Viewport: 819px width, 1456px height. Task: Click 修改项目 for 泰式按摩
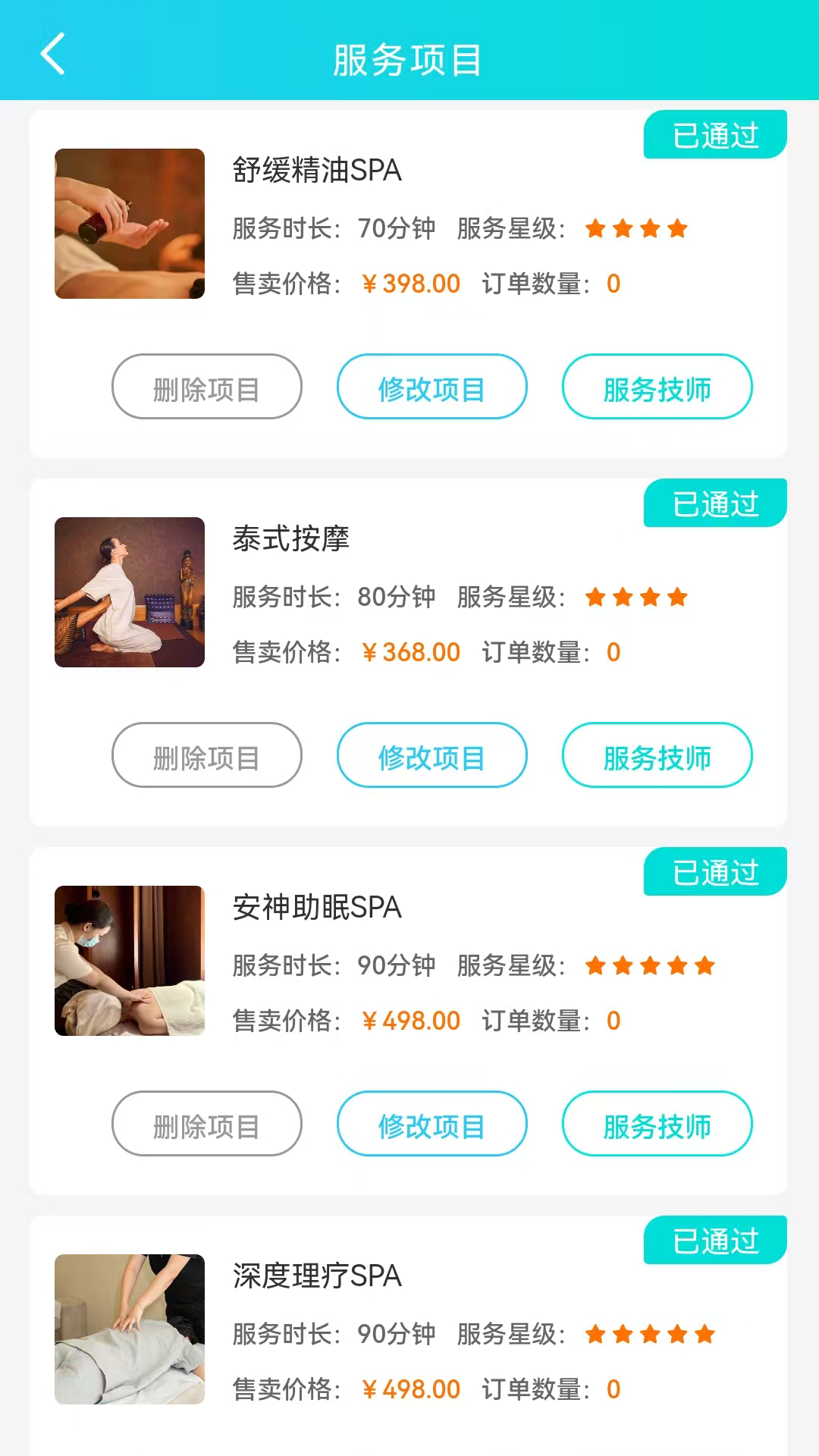431,755
